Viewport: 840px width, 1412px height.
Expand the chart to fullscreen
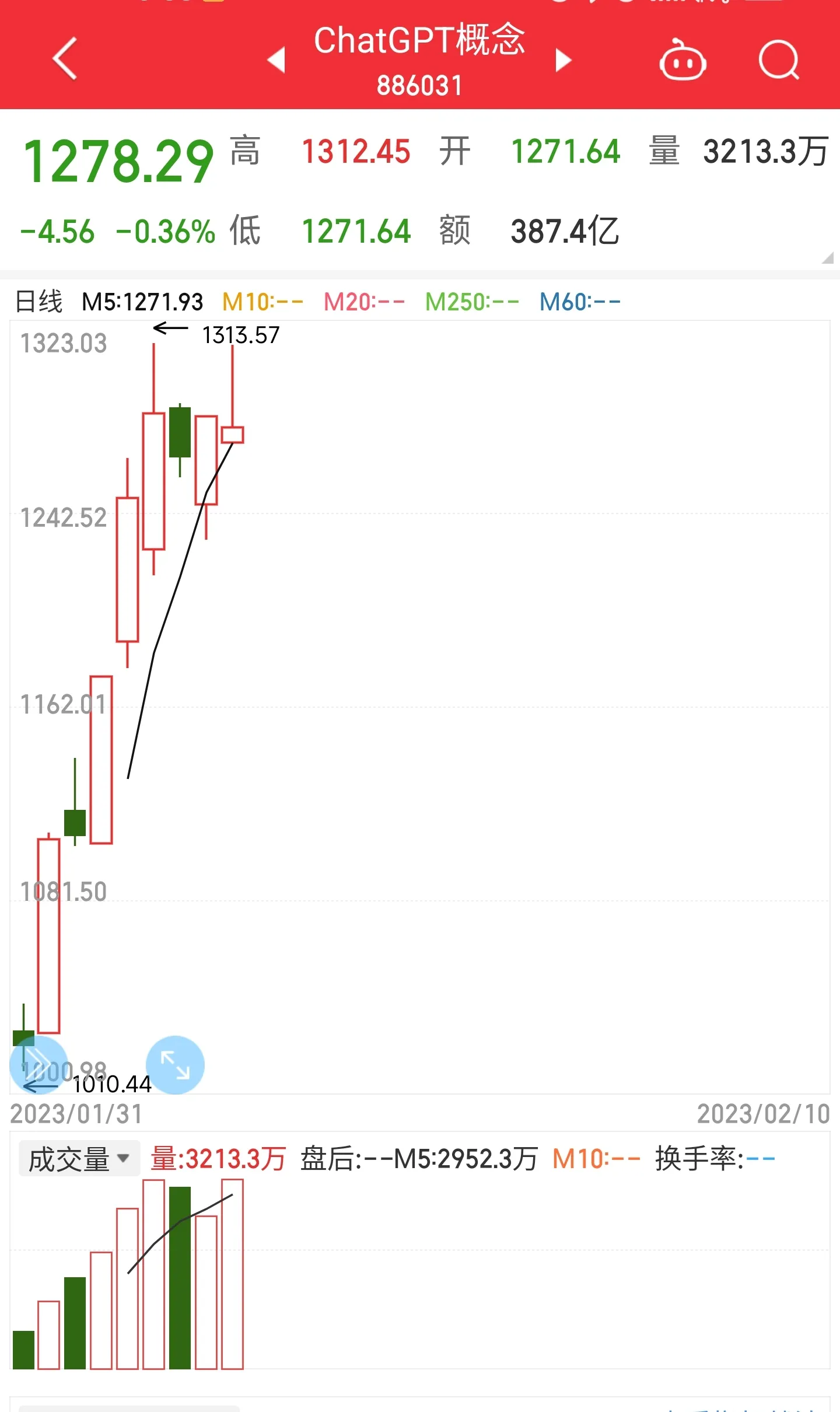tap(175, 1065)
